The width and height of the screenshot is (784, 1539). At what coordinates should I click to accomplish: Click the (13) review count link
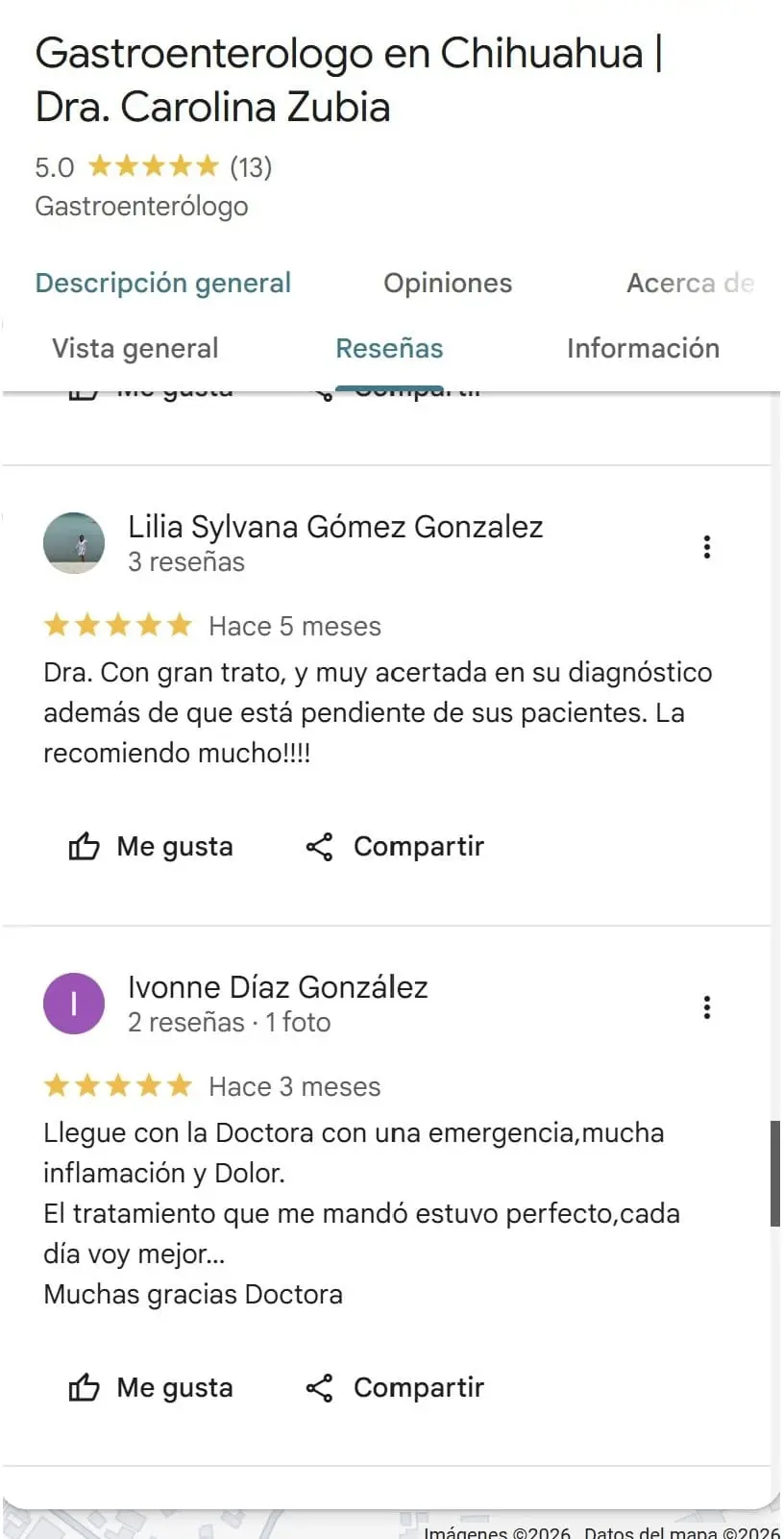(x=251, y=166)
